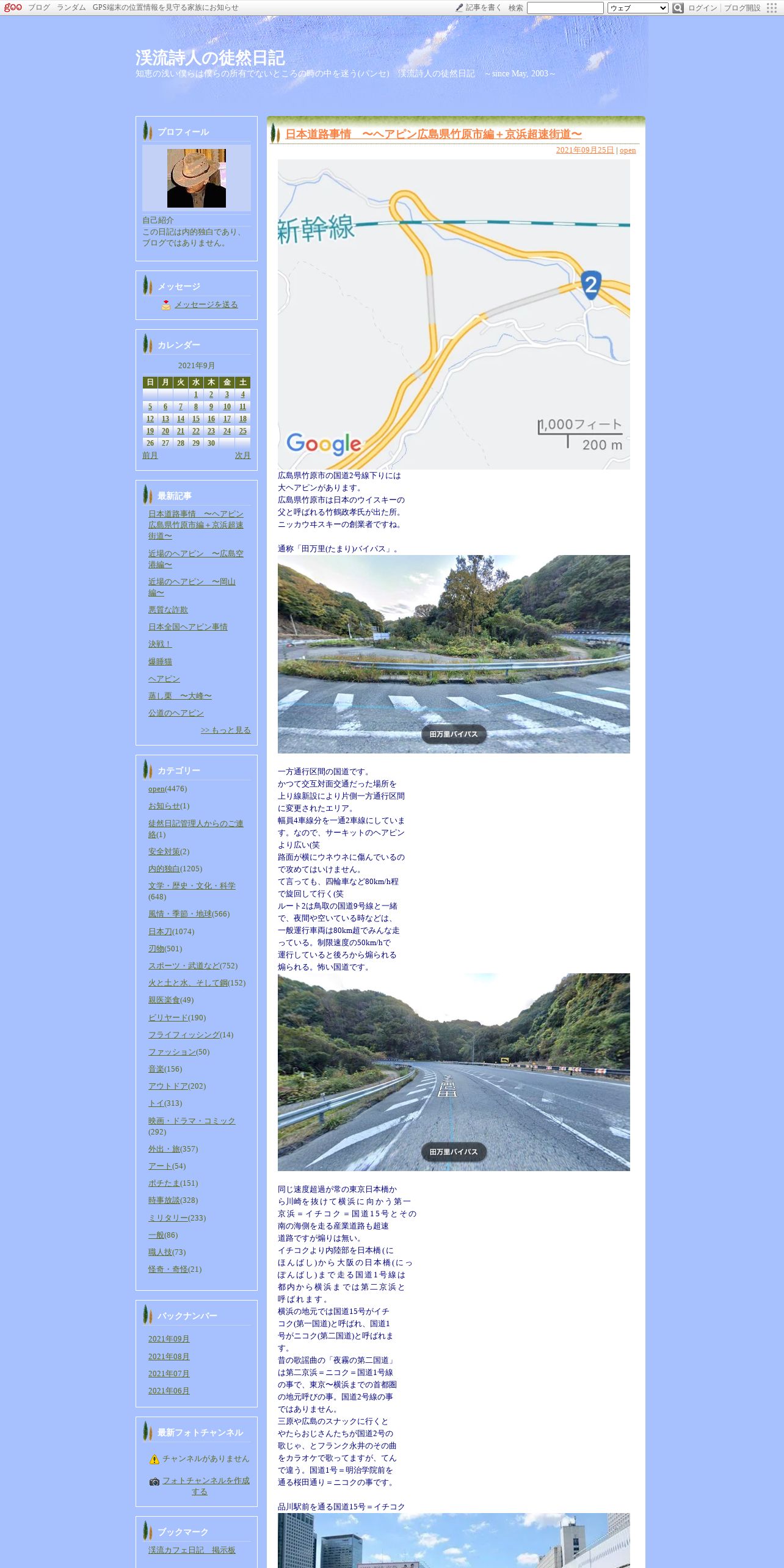Viewport: 784px width, 1568px height.
Task: Open 記事を書く to write an article
Action: (479, 8)
